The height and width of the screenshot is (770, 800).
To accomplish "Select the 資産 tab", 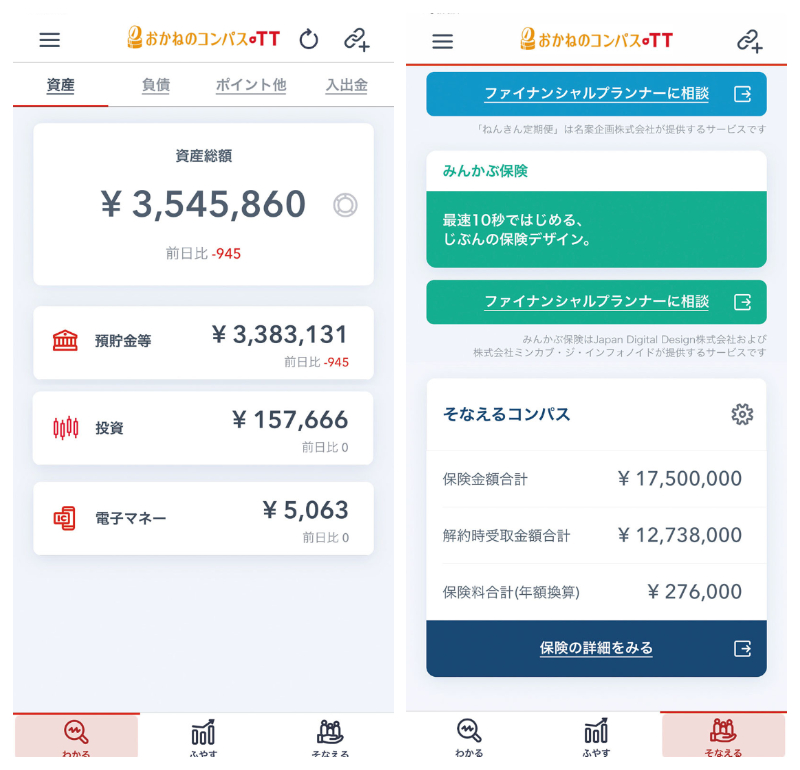I will [61, 85].
